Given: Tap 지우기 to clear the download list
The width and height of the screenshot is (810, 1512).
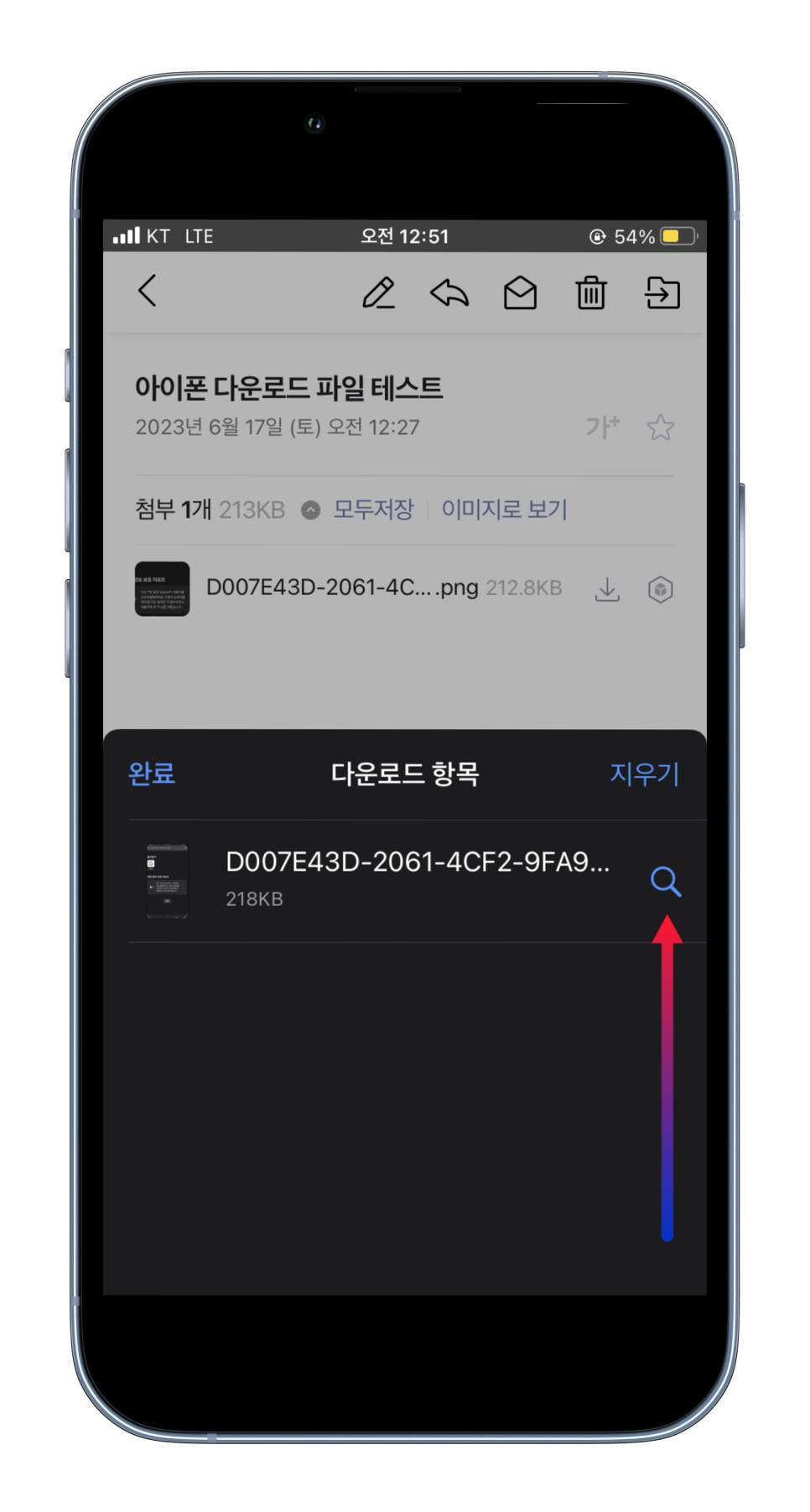Looking at the screenshot, I should click(x=644, y=773).
